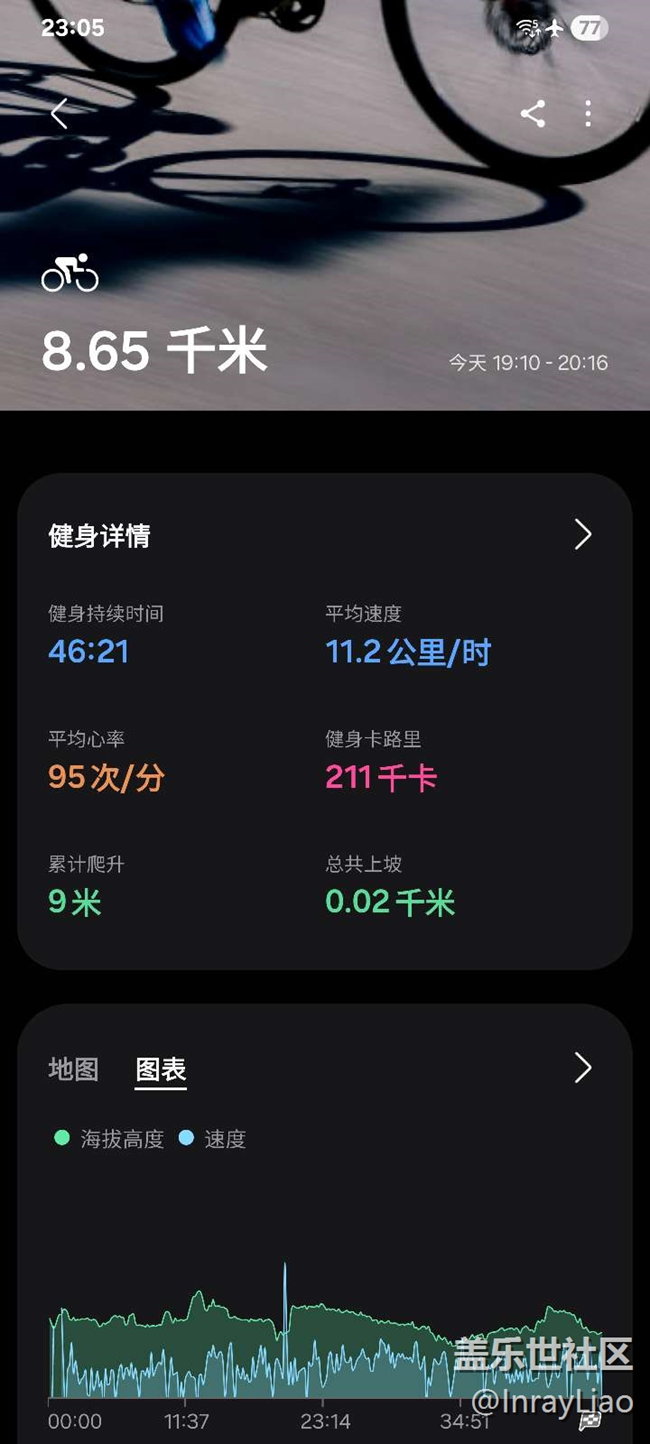Open 健身详情 details with its chevron
650x1444 pixels.
583,535
